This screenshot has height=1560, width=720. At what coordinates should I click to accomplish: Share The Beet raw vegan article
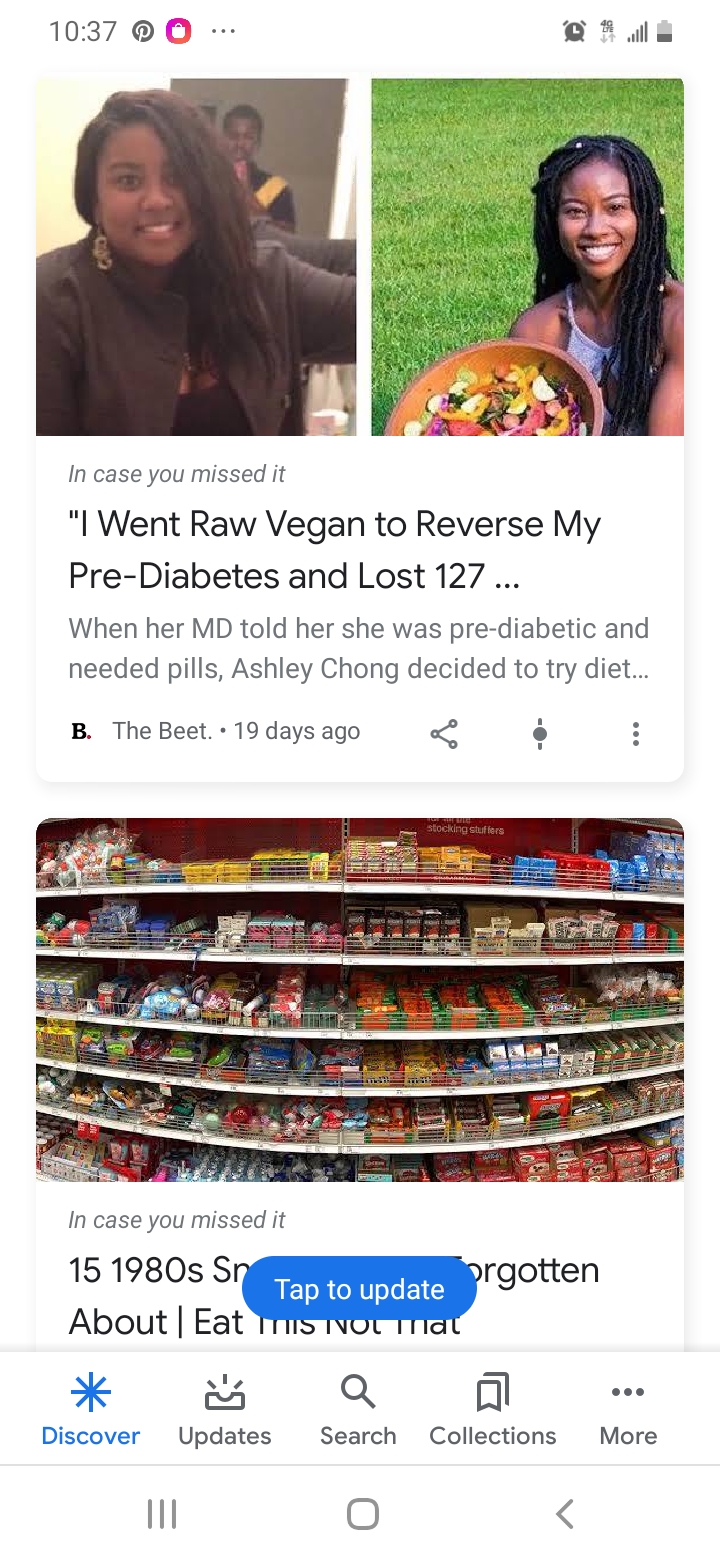444,733
